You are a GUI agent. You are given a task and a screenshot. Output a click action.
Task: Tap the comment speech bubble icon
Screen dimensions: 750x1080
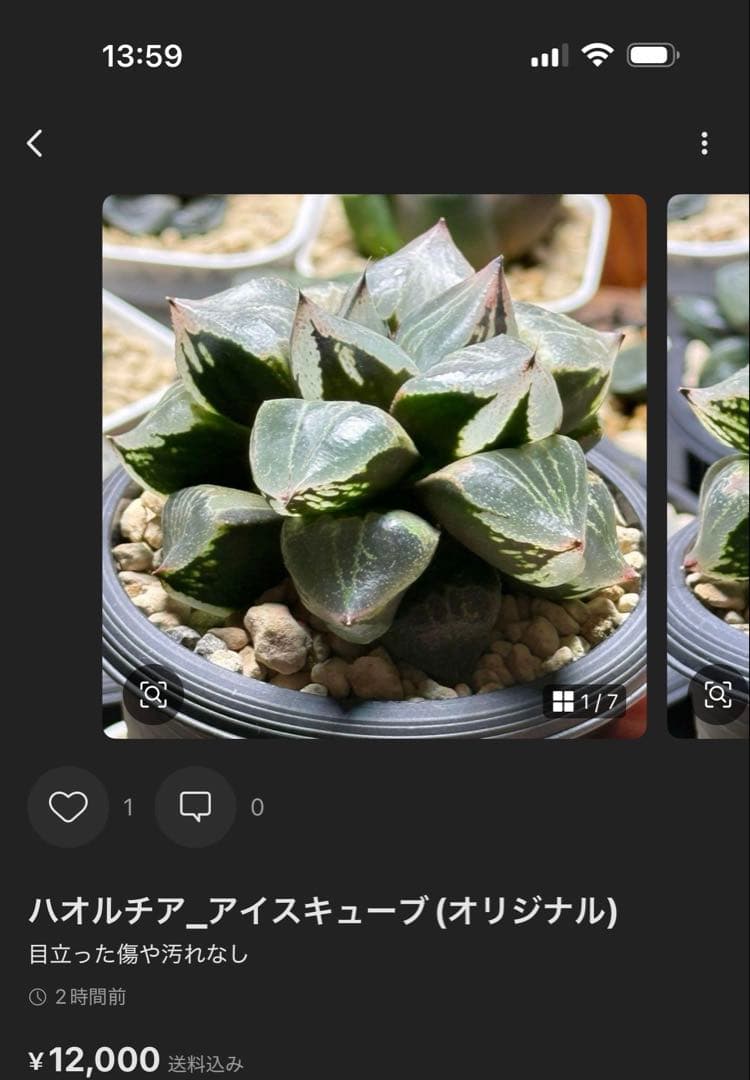[x=194, y=807]
